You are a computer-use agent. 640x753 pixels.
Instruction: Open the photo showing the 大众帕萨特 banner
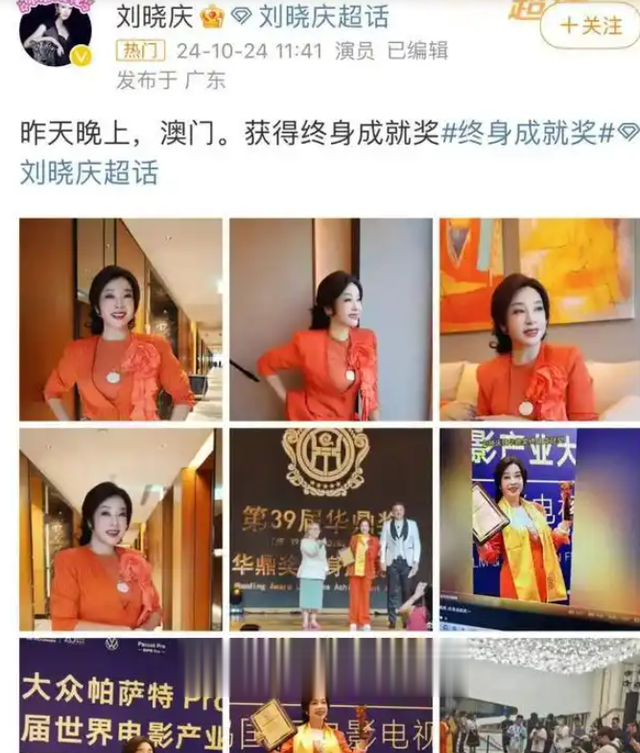point(120,695)
